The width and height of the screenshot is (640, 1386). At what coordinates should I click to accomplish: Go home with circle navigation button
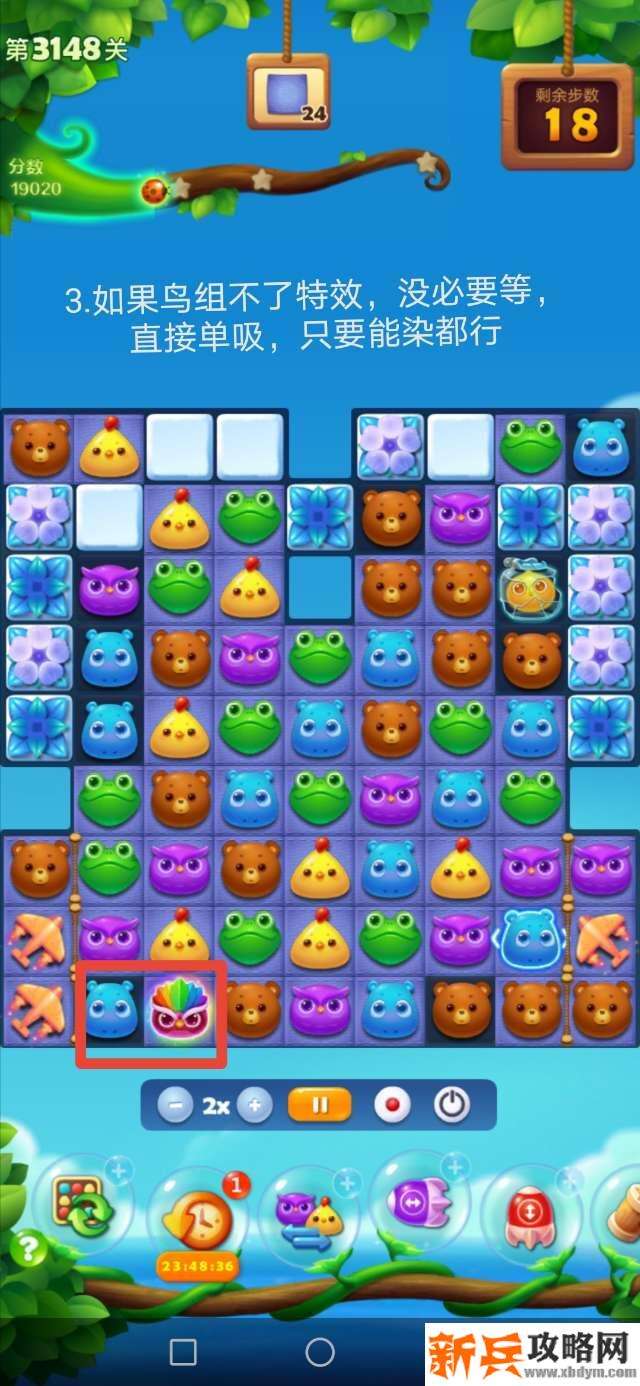[320, 1352]
